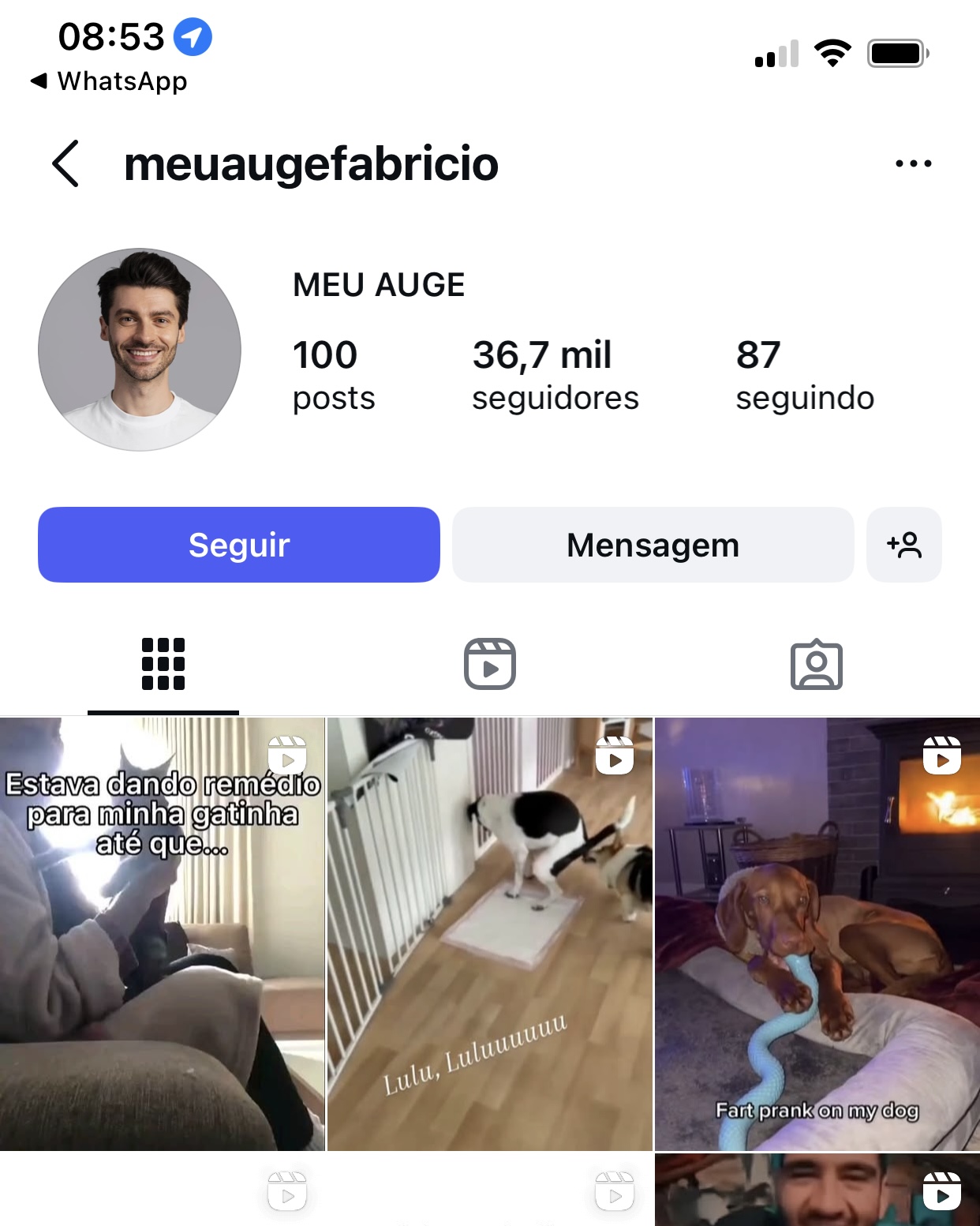The image size is (980, 1226).
Task: Follow this account with Seguir
Action: [238, 545]
